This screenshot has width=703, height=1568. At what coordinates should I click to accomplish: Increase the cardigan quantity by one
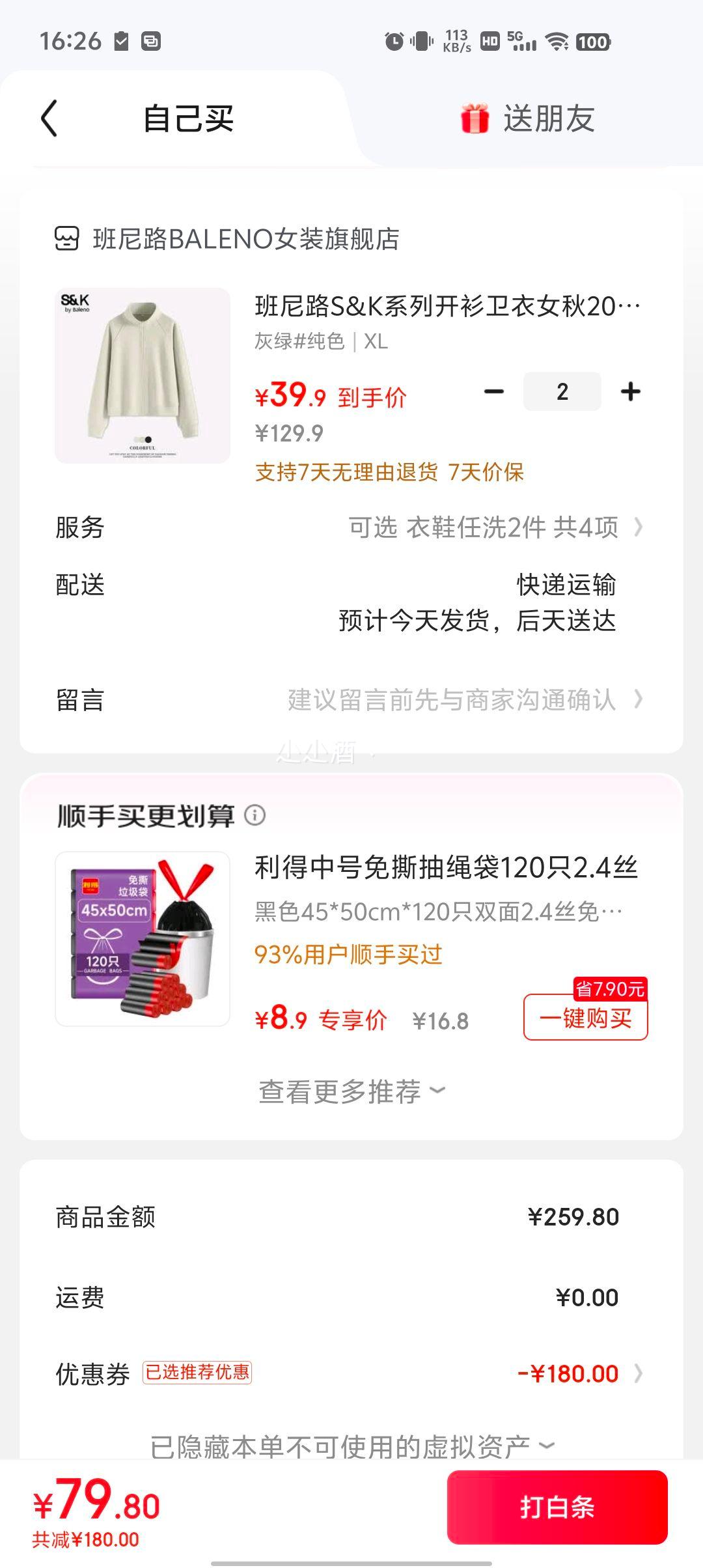630,391
